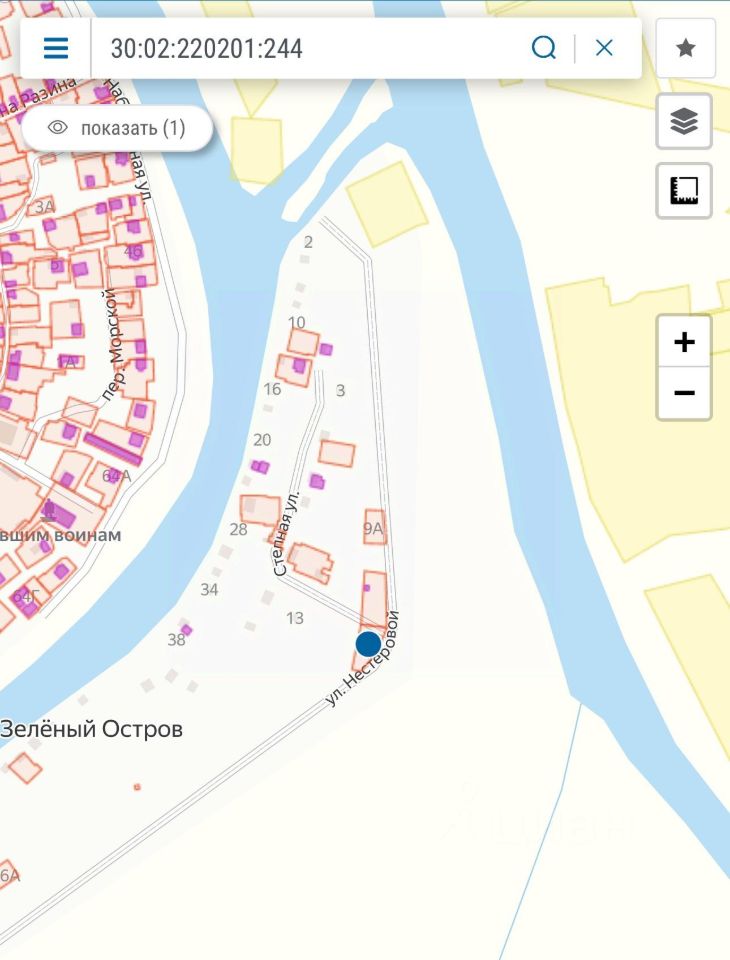Run search with the magnifier icon
The width and height of the screenshot is (730, 960).
coord(543,48)
